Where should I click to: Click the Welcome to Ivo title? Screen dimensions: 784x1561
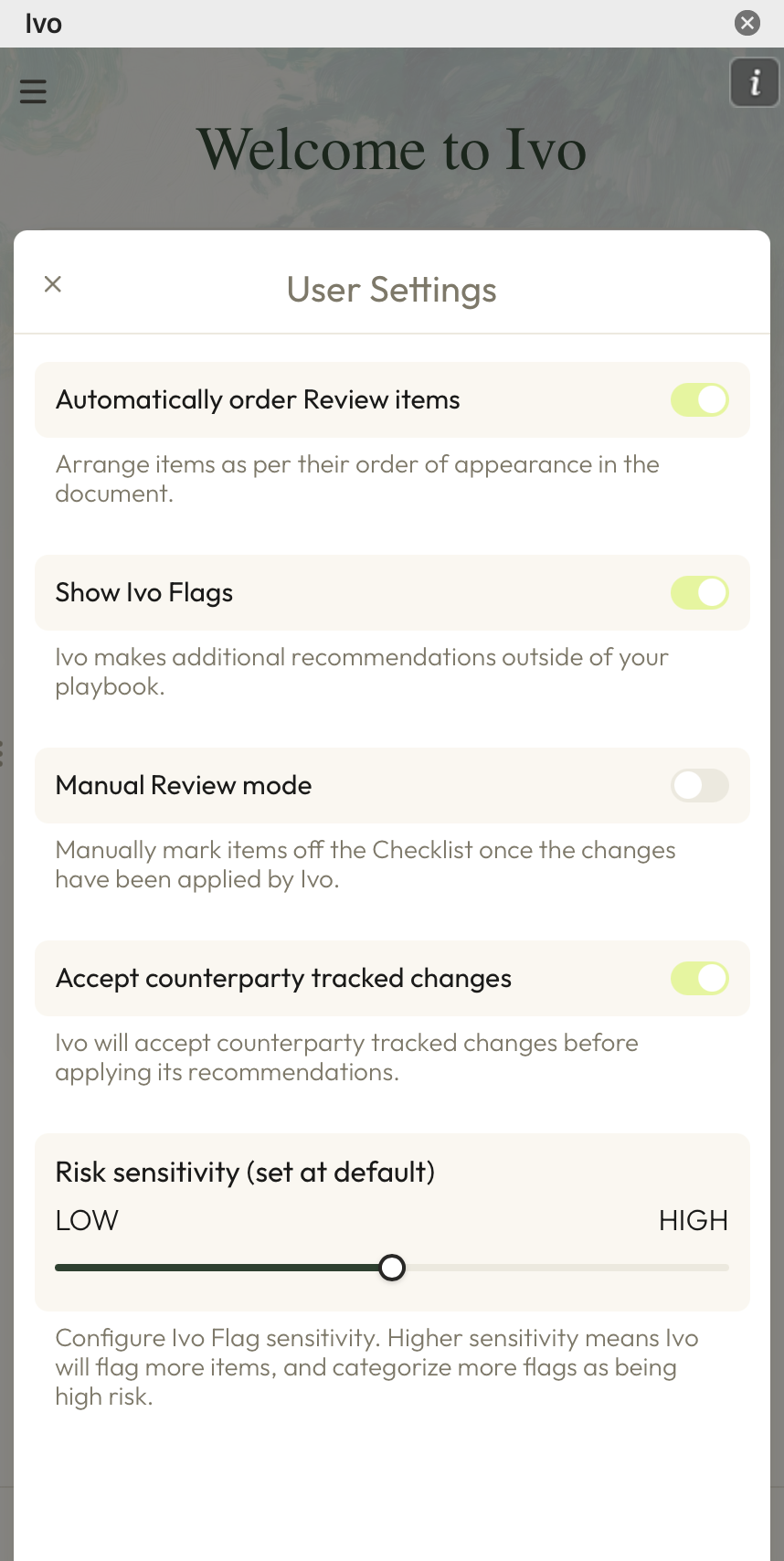tap(392, 149)
